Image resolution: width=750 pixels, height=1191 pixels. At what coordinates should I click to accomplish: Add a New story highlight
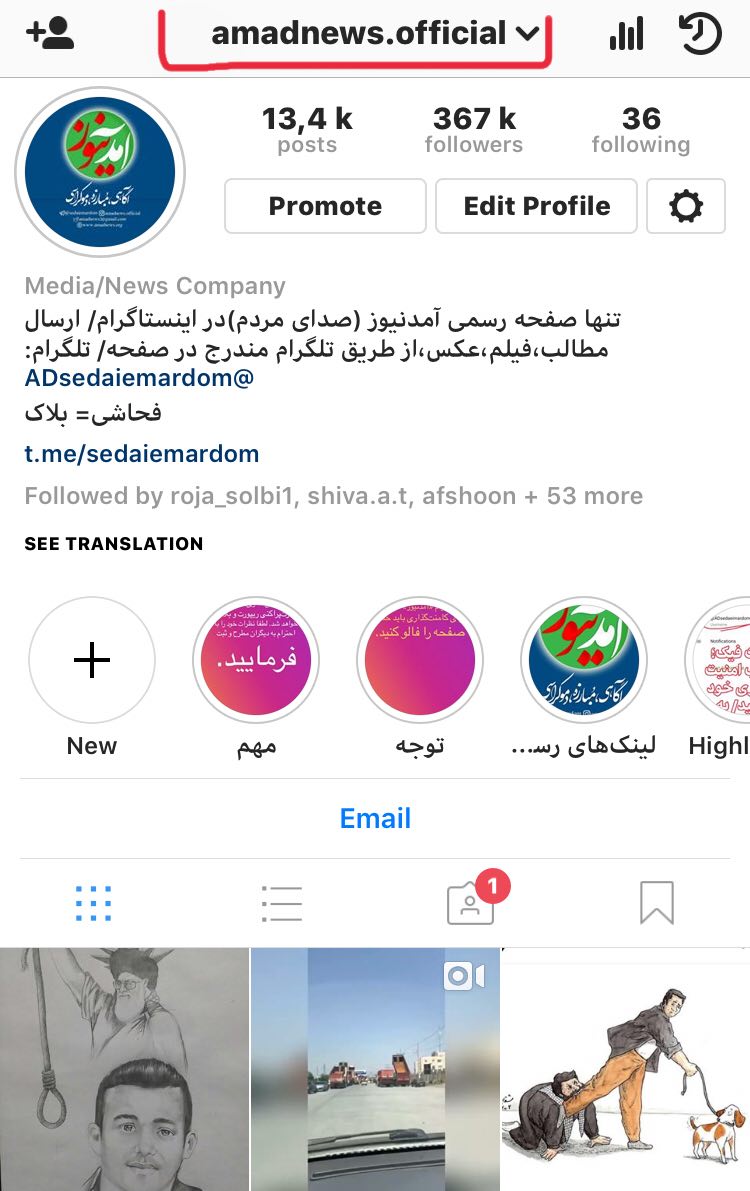[92, 661]
